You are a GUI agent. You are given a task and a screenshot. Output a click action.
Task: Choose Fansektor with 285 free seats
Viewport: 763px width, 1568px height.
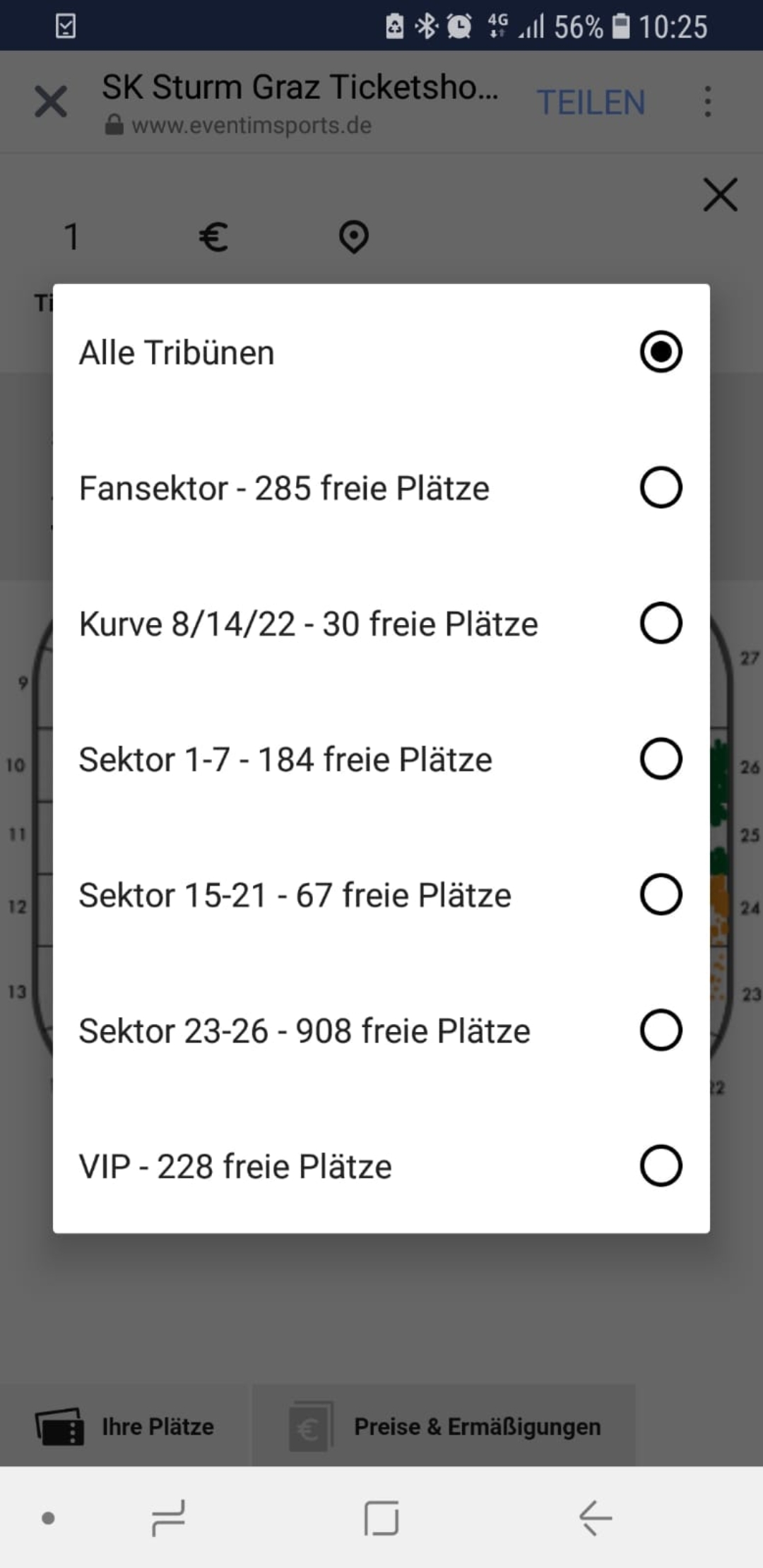click(381, 487)
